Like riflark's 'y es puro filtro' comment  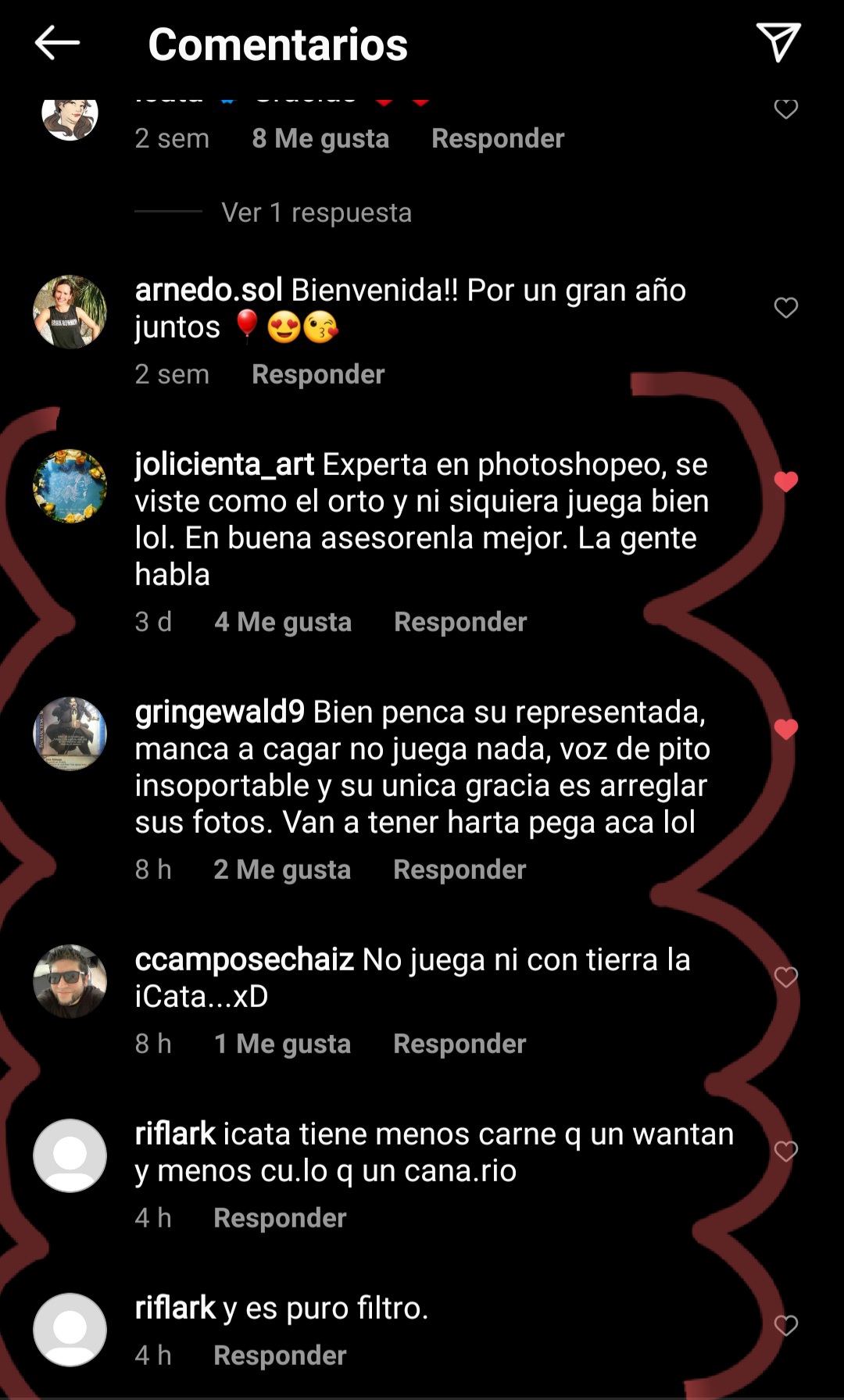point(786,1326)
